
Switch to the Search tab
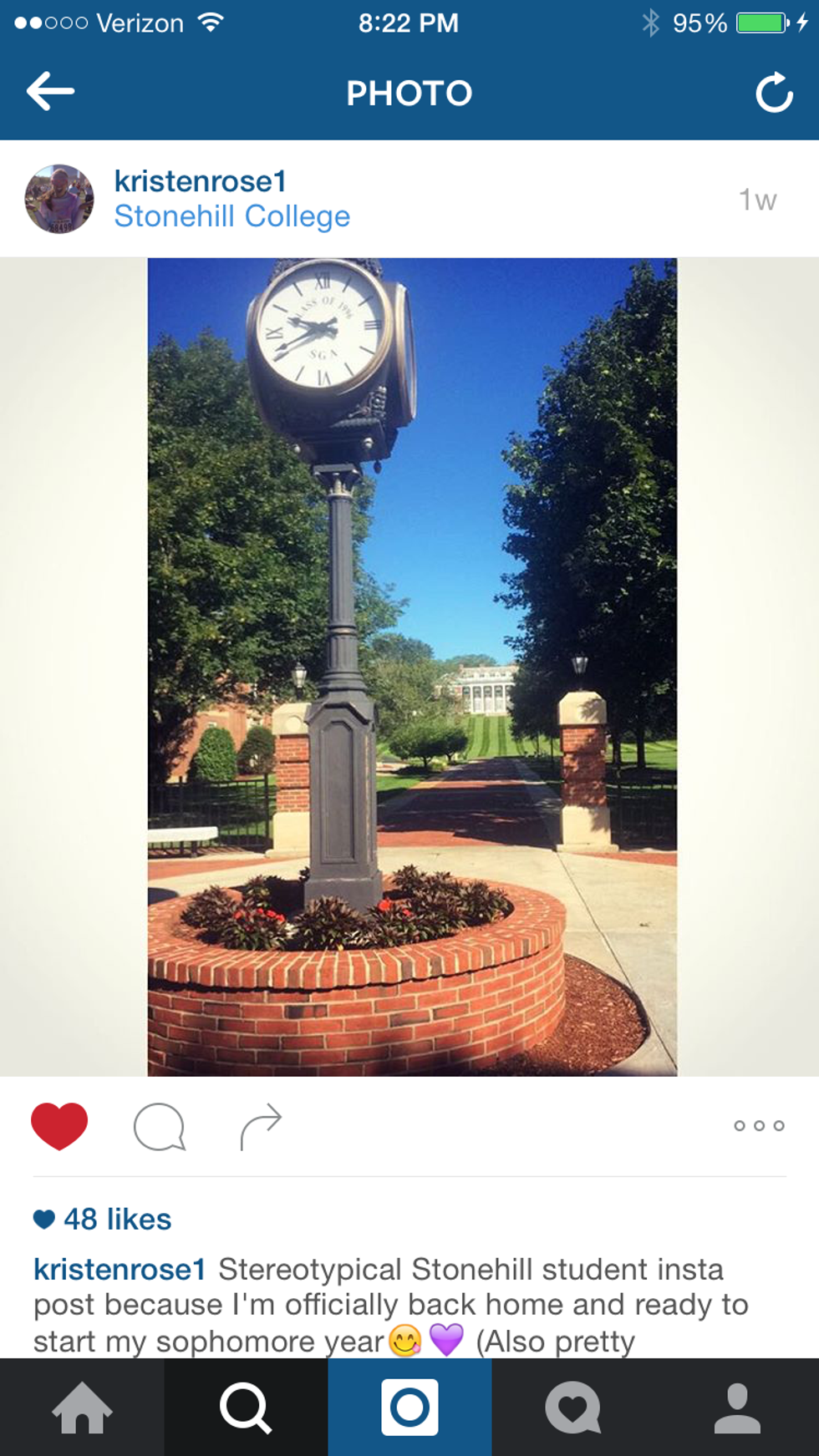(246, 1408)
